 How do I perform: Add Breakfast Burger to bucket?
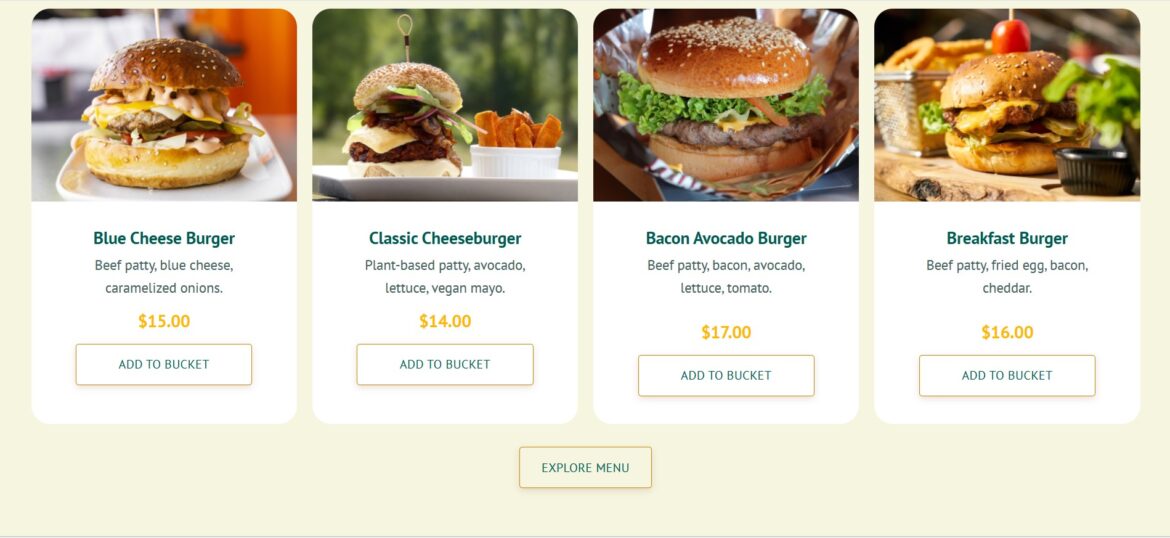(1007, 376)
